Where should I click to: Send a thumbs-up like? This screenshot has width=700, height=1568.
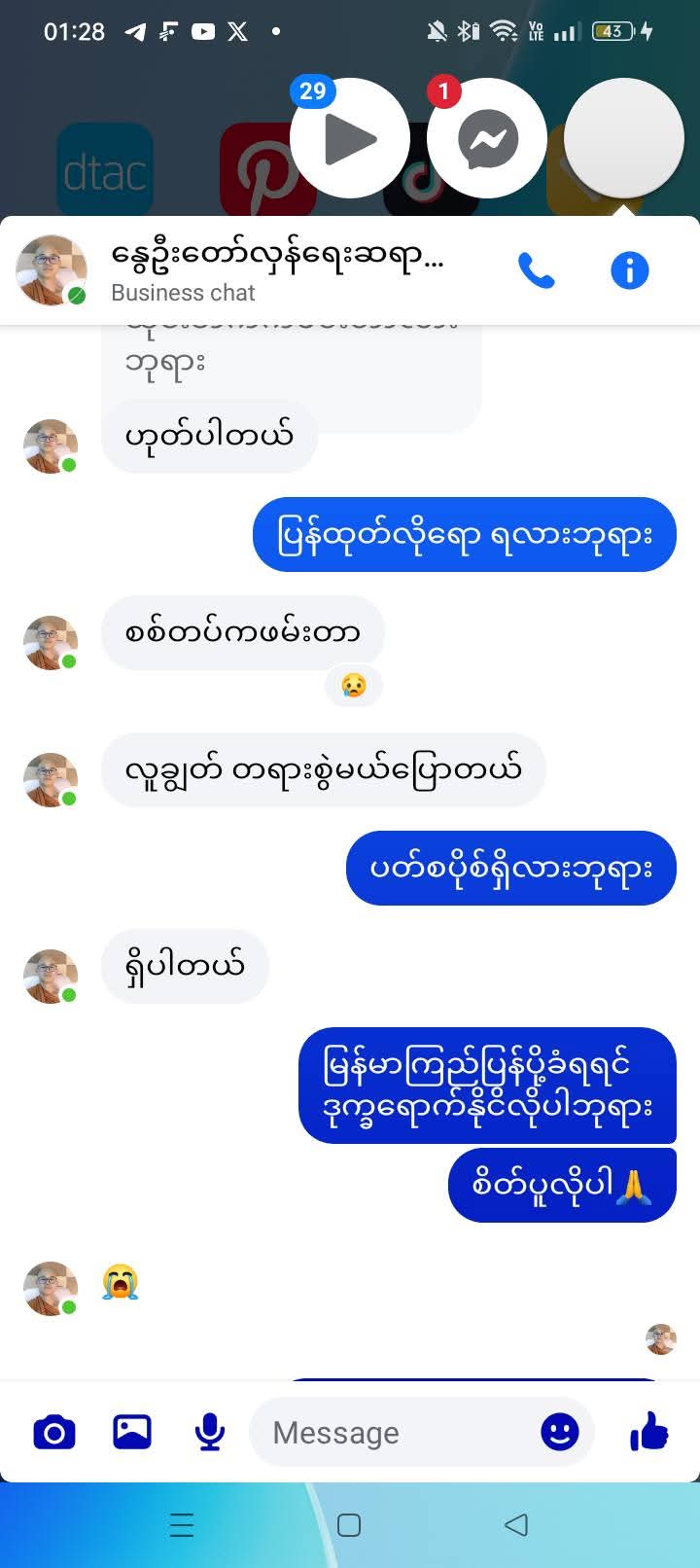click(649, 1432)
